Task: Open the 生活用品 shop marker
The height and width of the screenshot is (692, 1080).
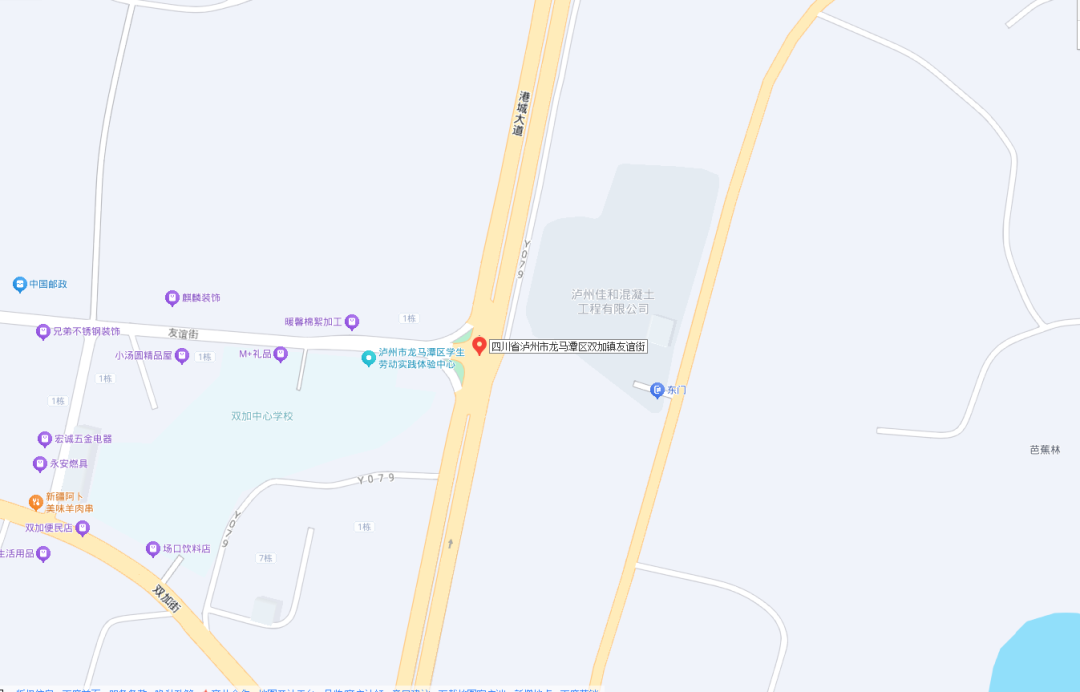Action: coord(43,553)
